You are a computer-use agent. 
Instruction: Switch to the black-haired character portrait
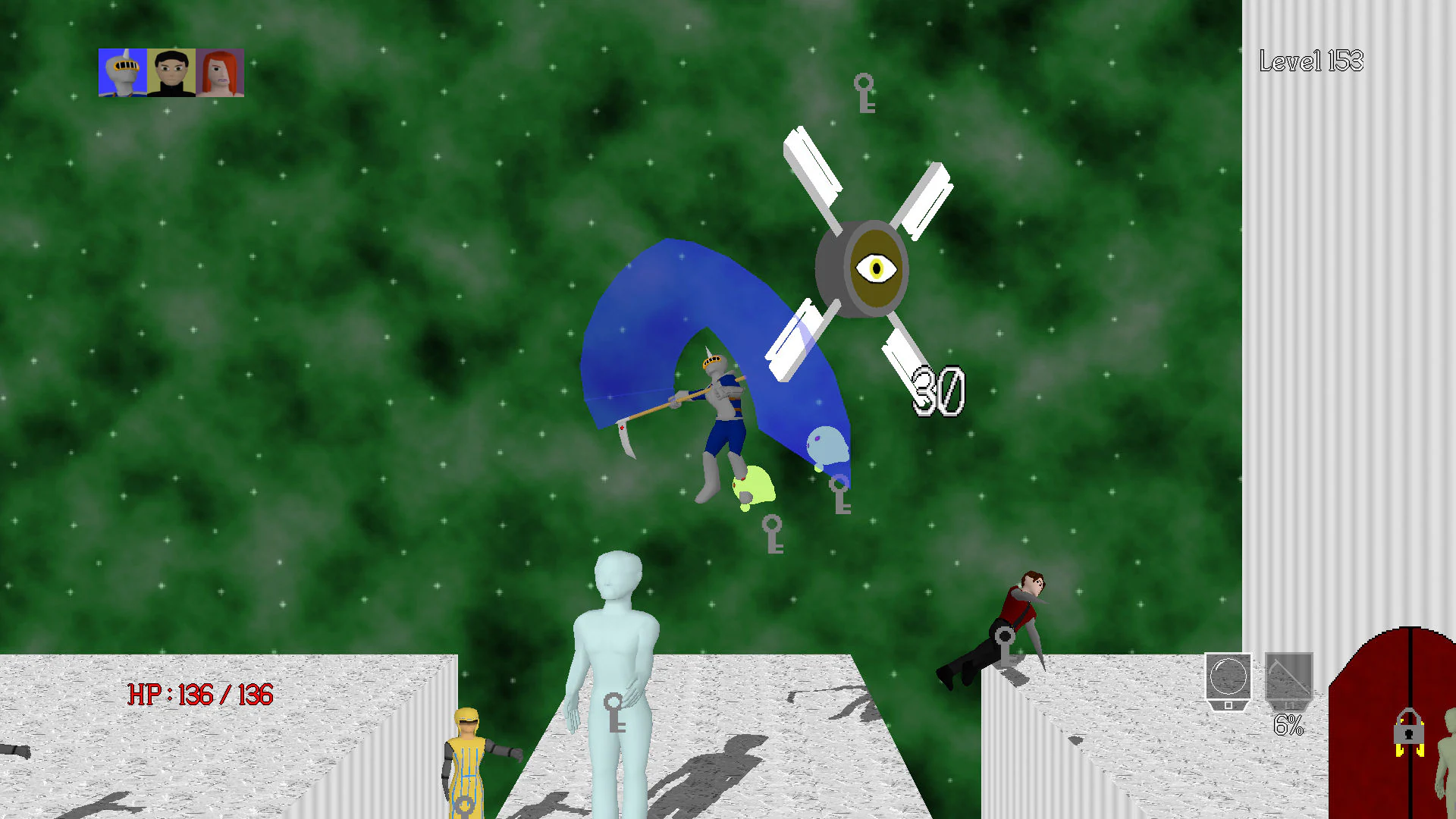pos(171,73)
